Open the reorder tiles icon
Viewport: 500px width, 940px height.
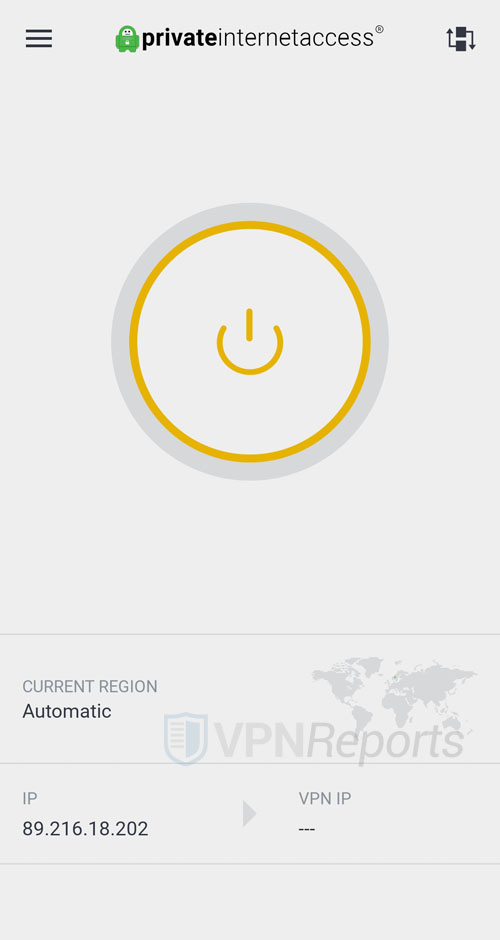point(461,39)
